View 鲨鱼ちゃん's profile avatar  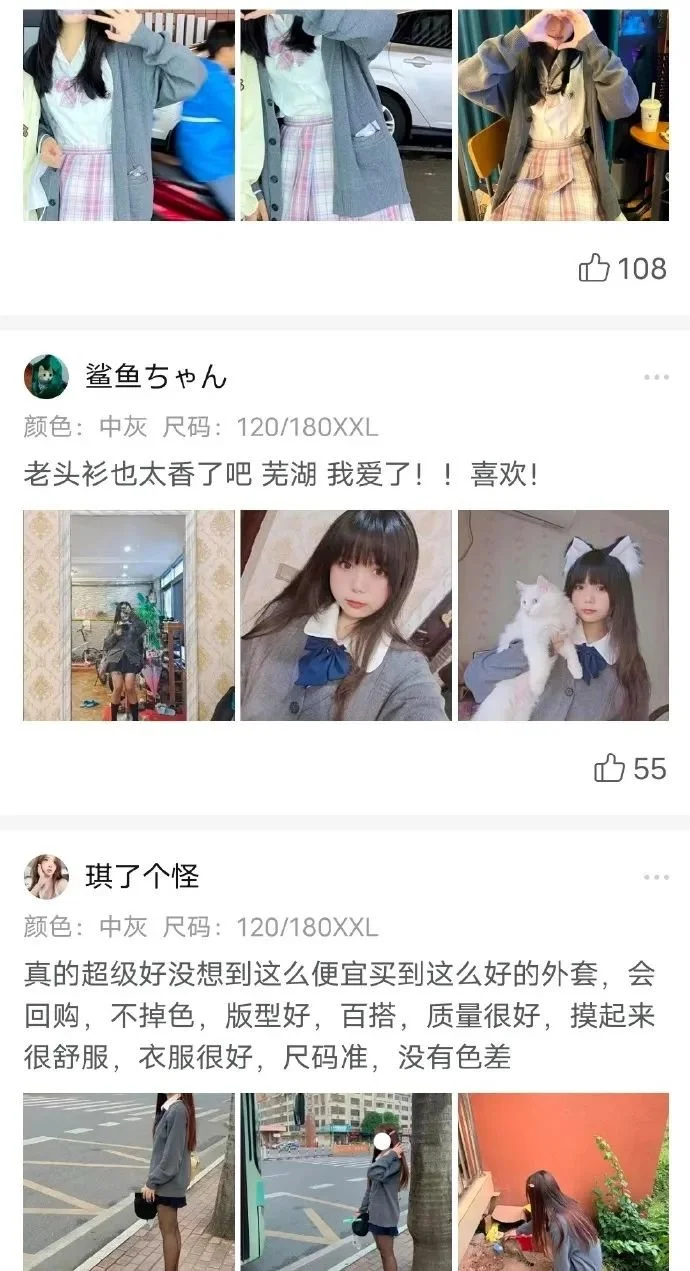pos(46,377)
